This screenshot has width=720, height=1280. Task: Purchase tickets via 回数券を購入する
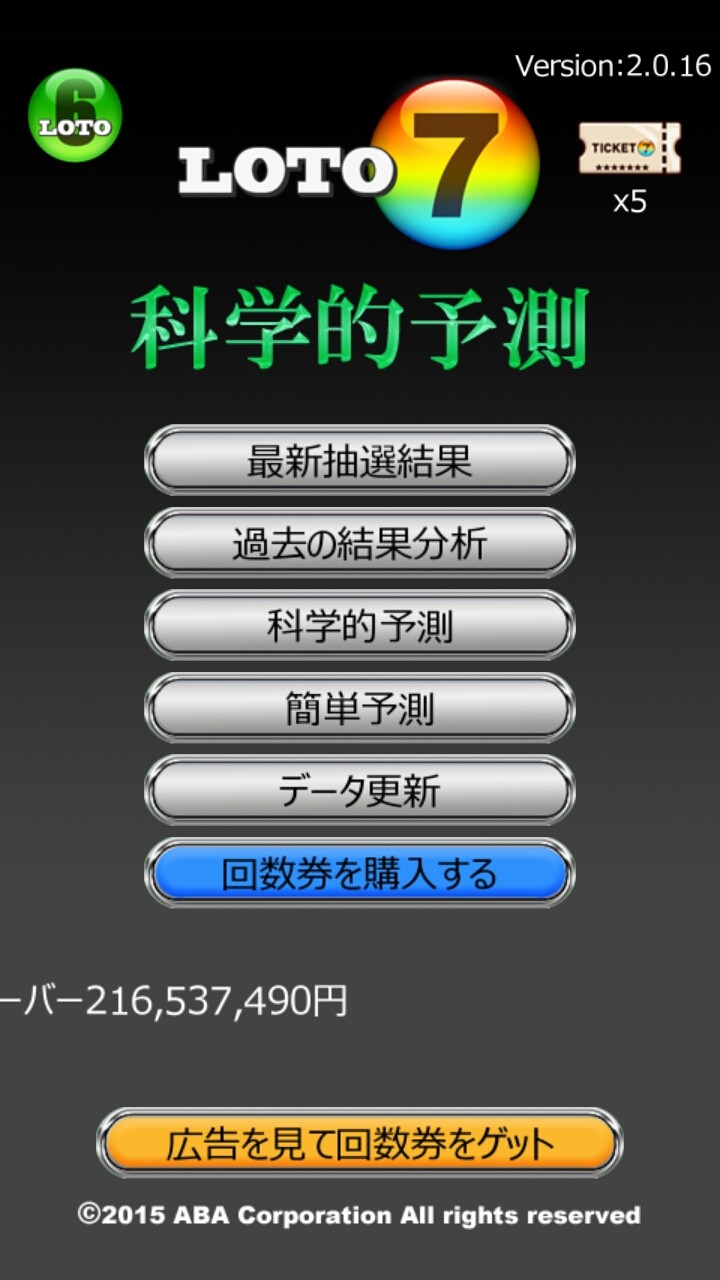tap(360, 874)
